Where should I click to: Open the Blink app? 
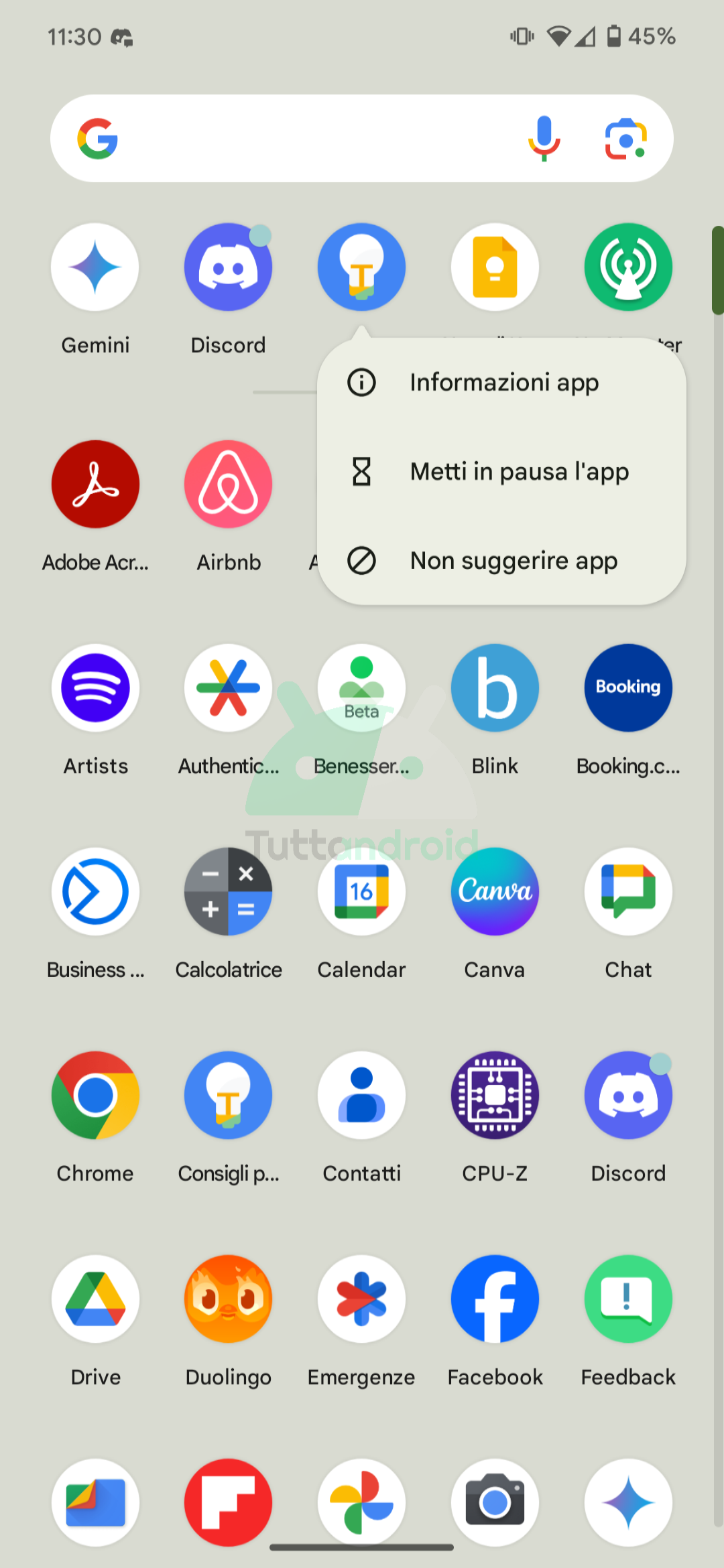point(495,688)
